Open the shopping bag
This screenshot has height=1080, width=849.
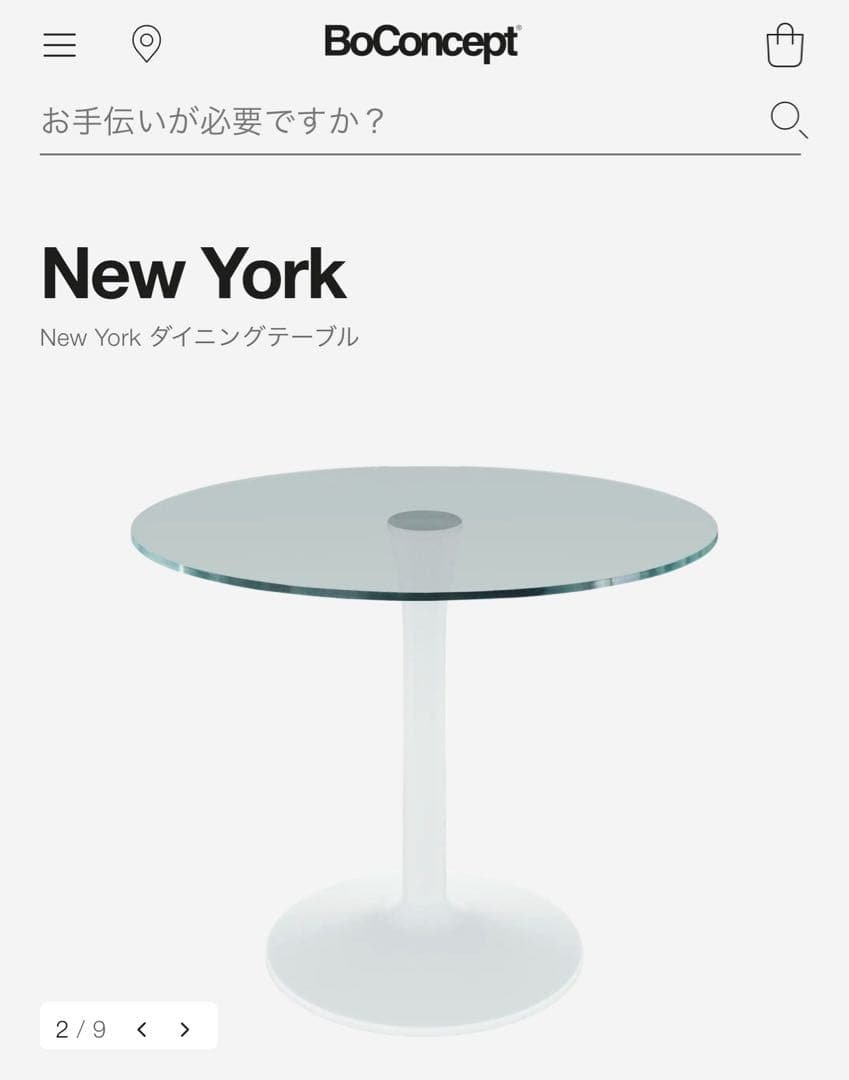tap(784, 46)
